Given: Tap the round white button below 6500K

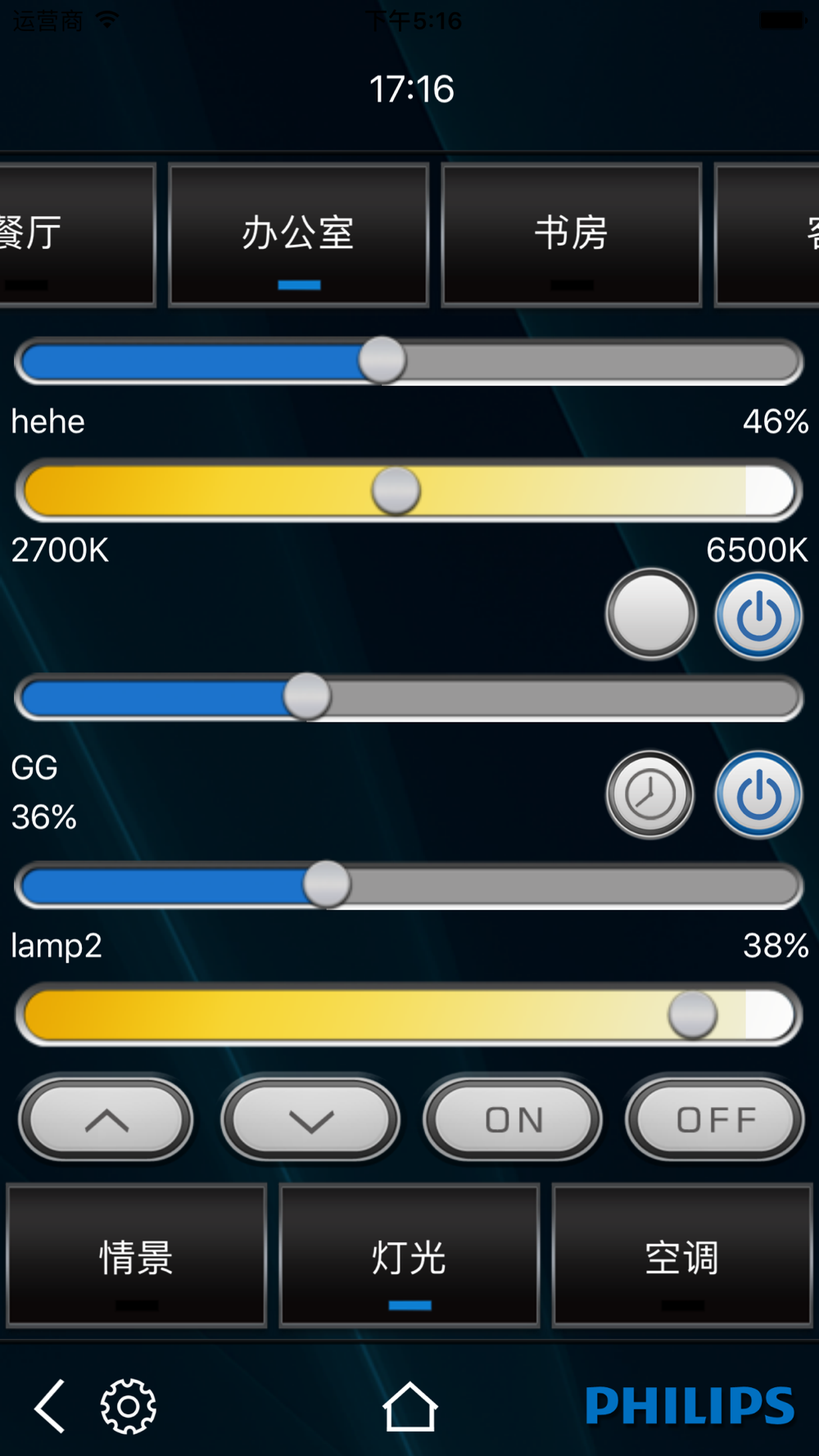Looking at the screenshot, I should tap(651, 614).
